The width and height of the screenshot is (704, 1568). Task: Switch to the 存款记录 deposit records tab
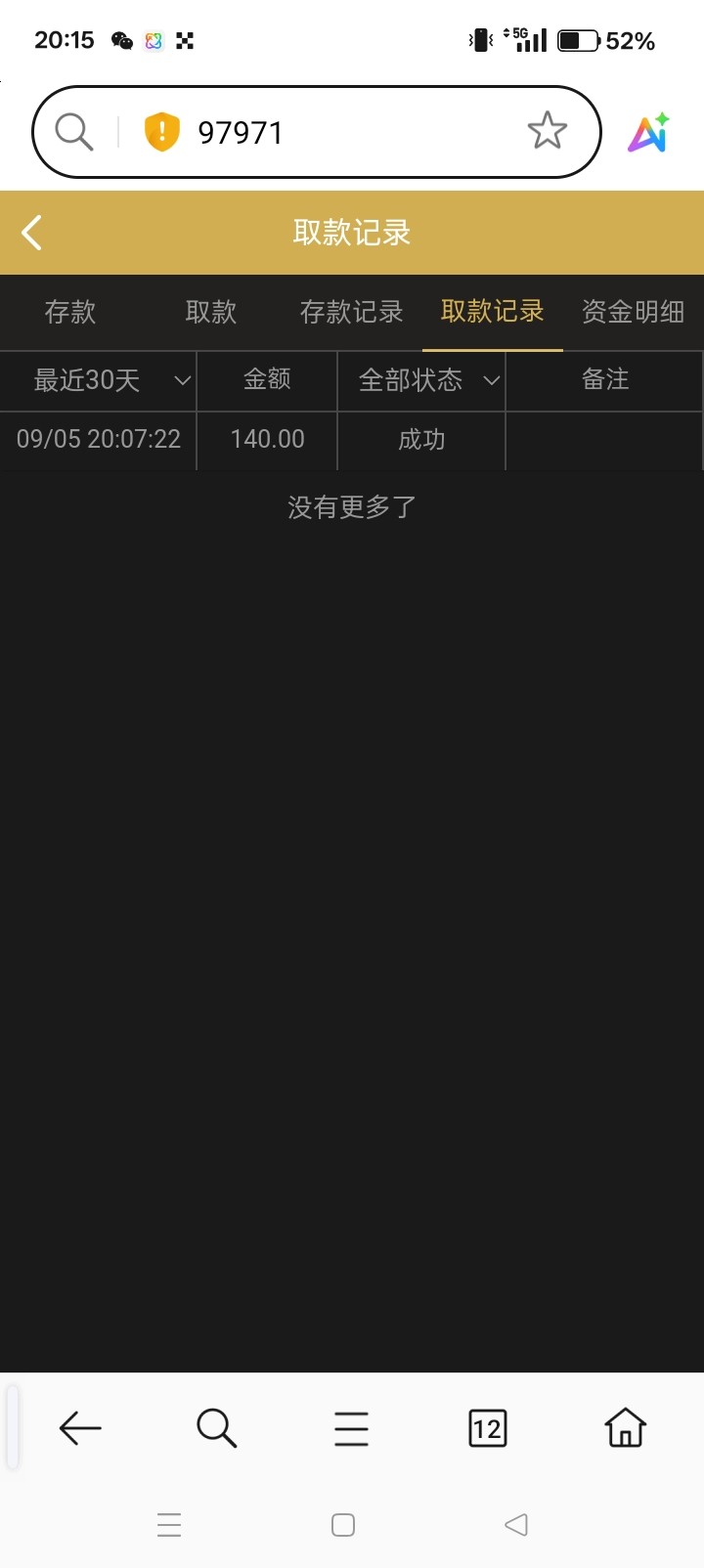tap(352, 312)
